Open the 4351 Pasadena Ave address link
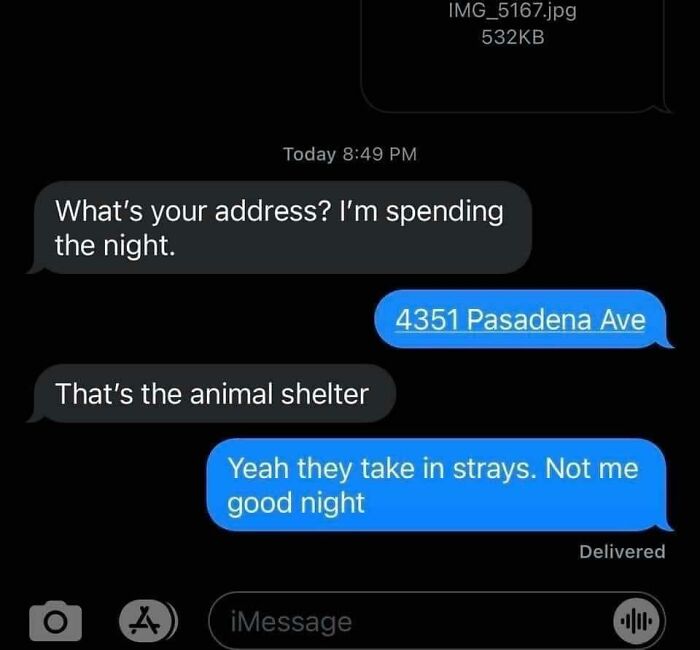Screen dimensions: 700x650 coord(520,320)
